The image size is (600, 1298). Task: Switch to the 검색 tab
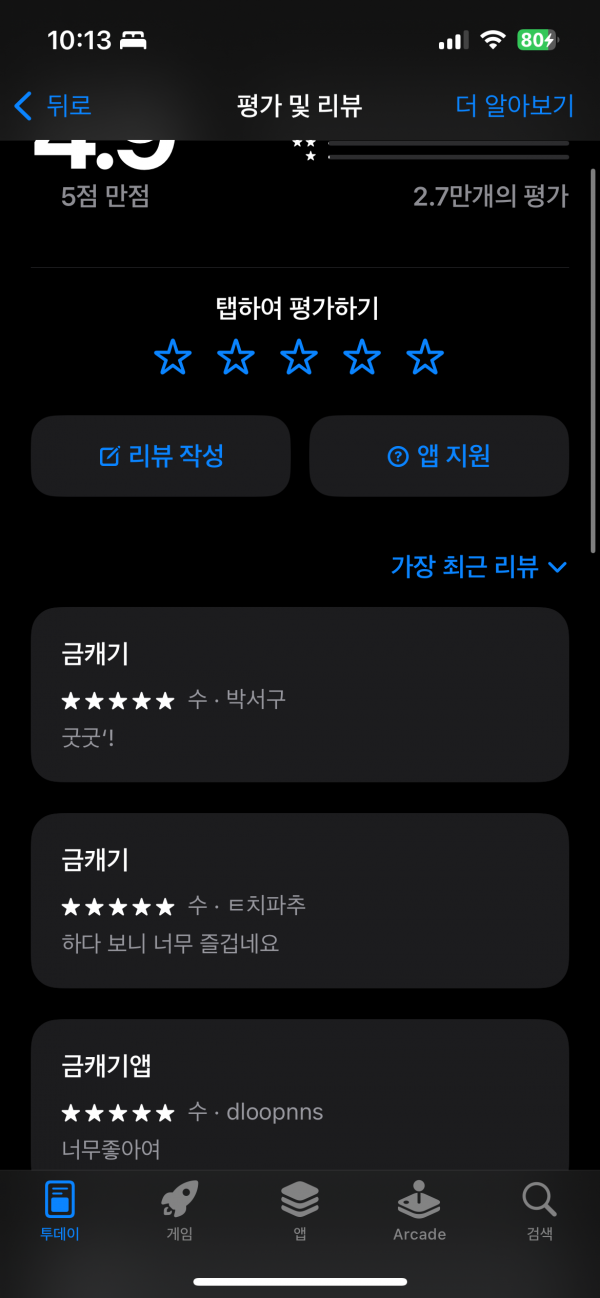click(x=539, y=1210)
